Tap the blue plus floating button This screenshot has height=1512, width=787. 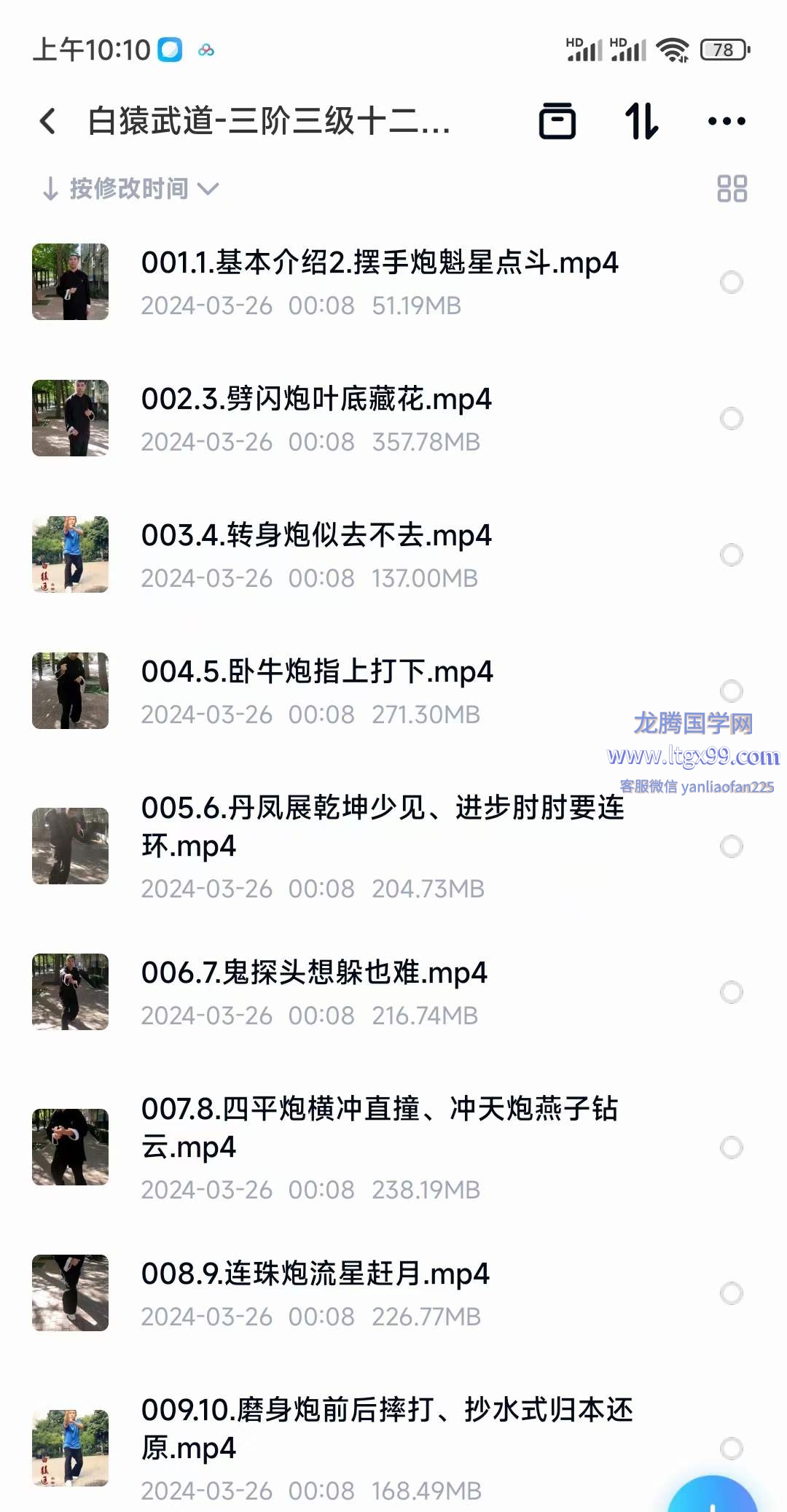coord(714,1498)
